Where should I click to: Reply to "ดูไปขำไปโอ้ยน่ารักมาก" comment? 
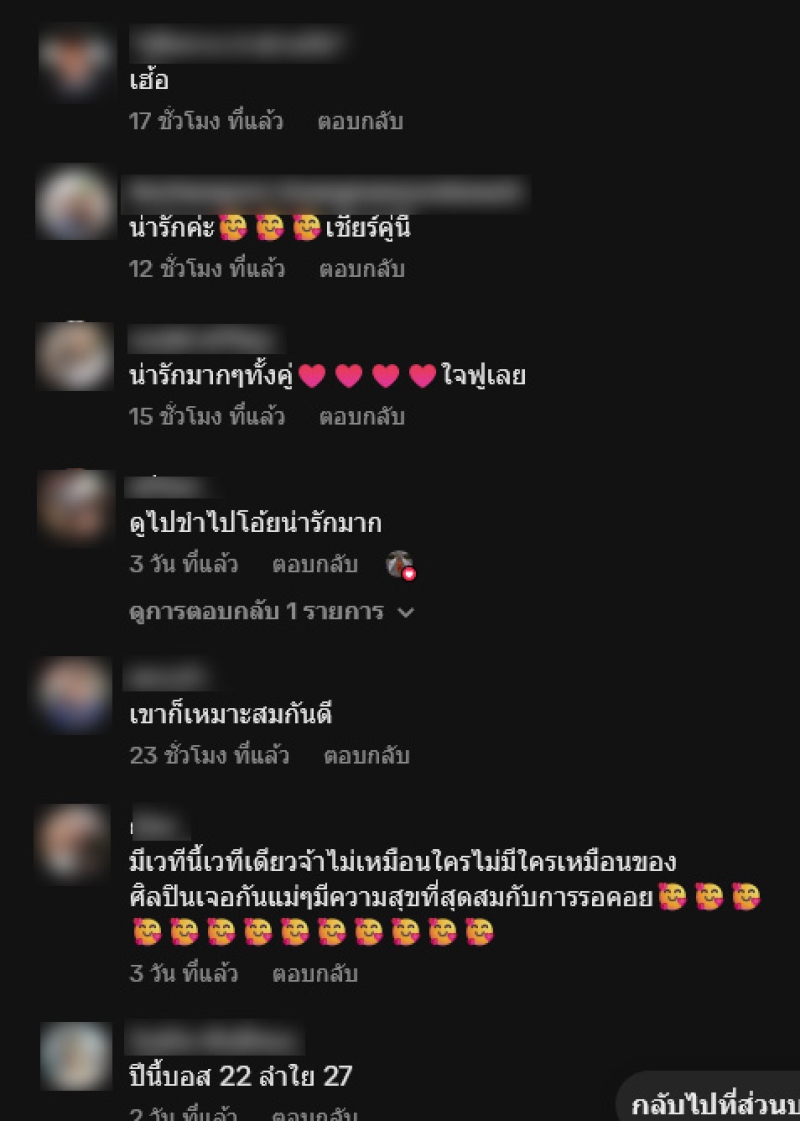pos(314,564)
